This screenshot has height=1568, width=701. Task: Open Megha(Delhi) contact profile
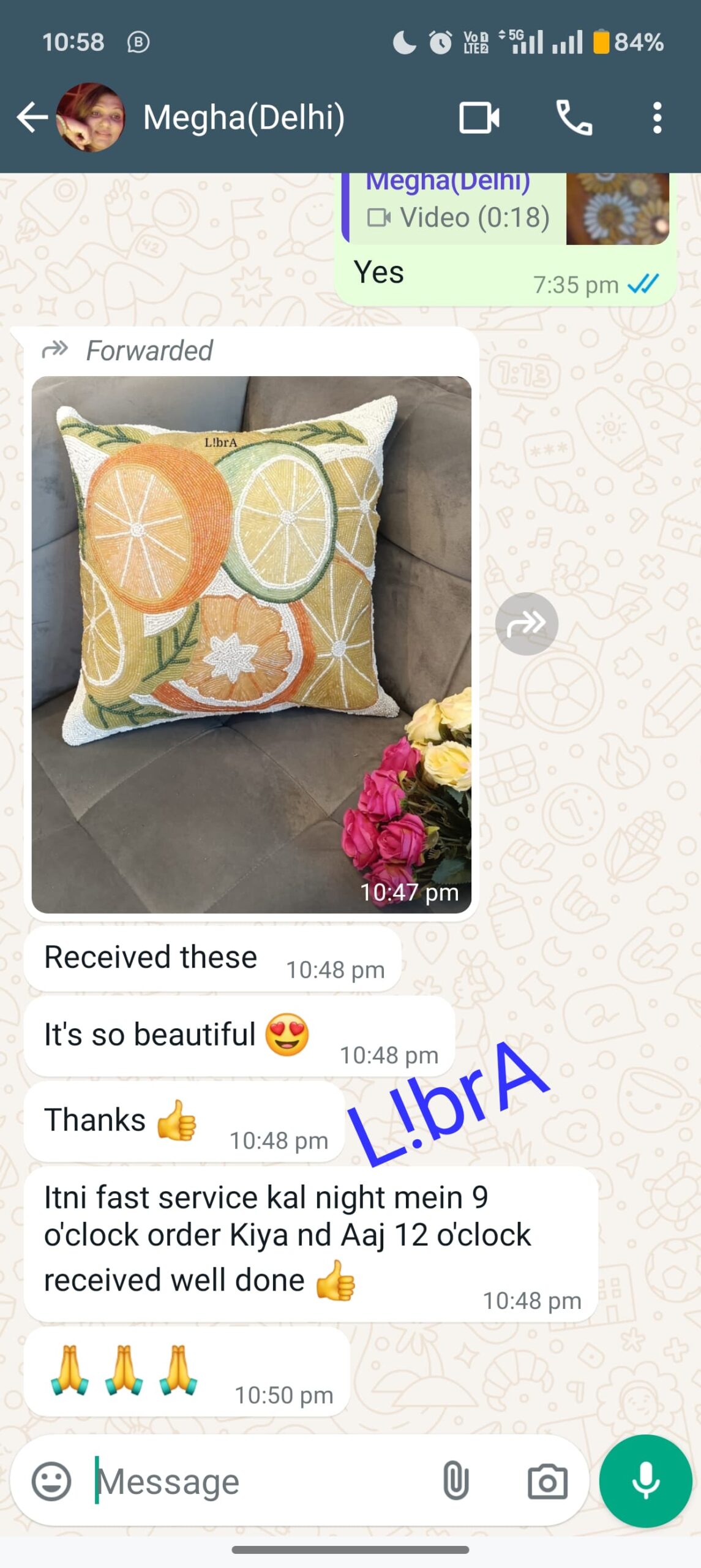(x=244, y=117)
